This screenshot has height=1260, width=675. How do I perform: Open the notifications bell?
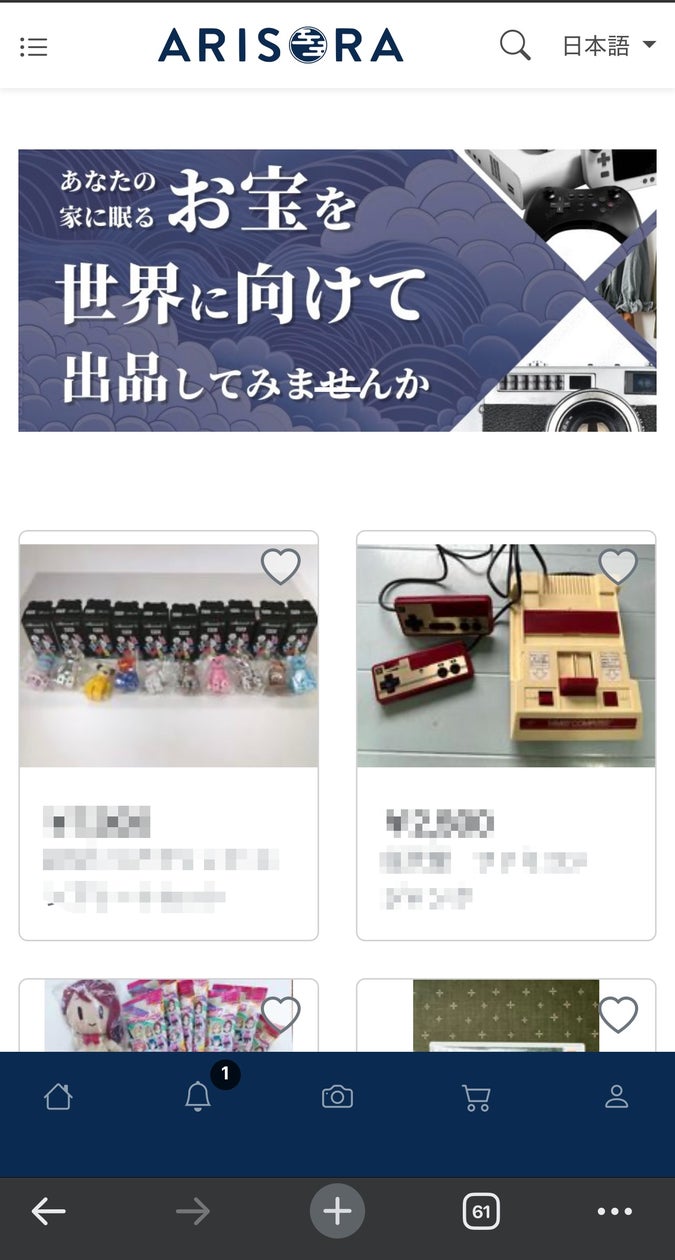point(198,1097)
